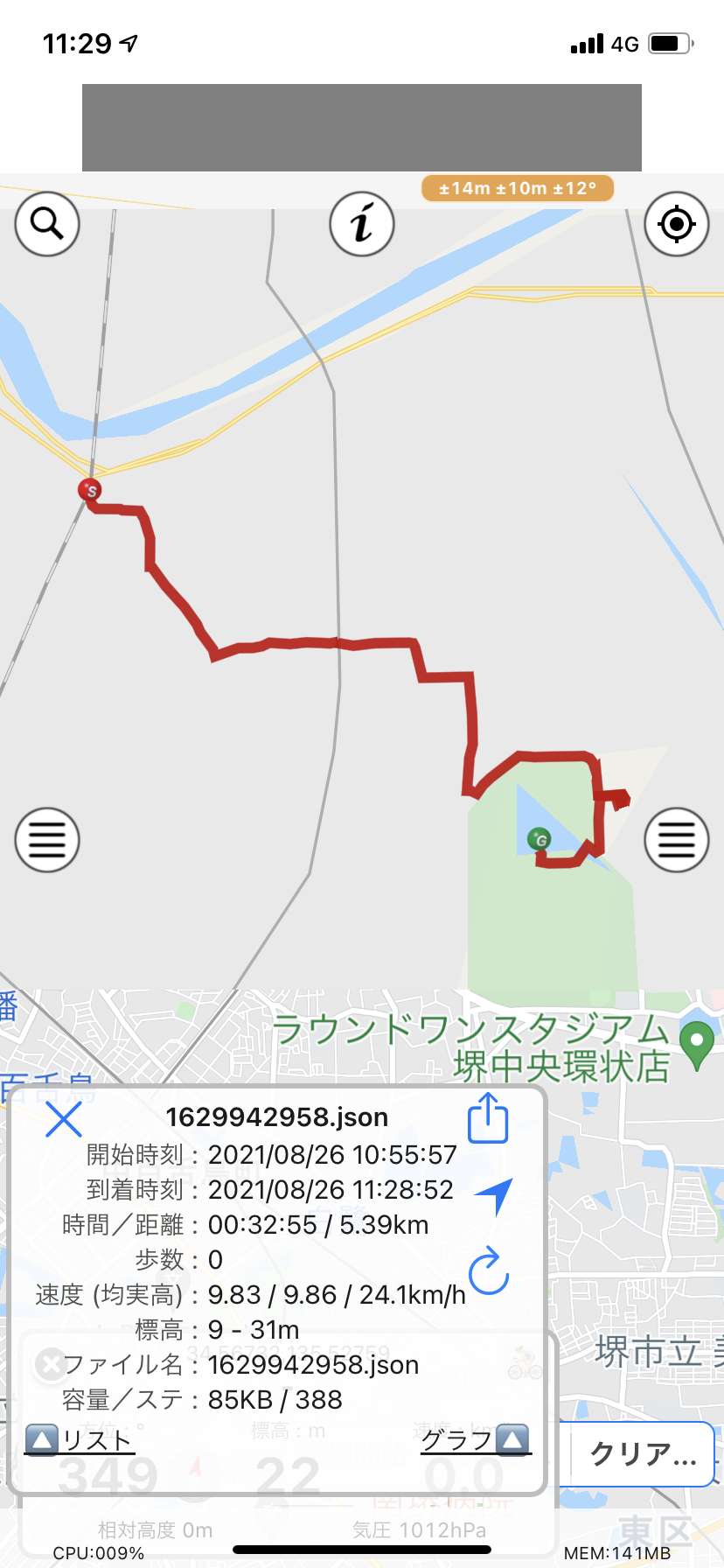
Task: Tap the goal marker G on route
Action: pyautogui.click(x=540, y=840)
